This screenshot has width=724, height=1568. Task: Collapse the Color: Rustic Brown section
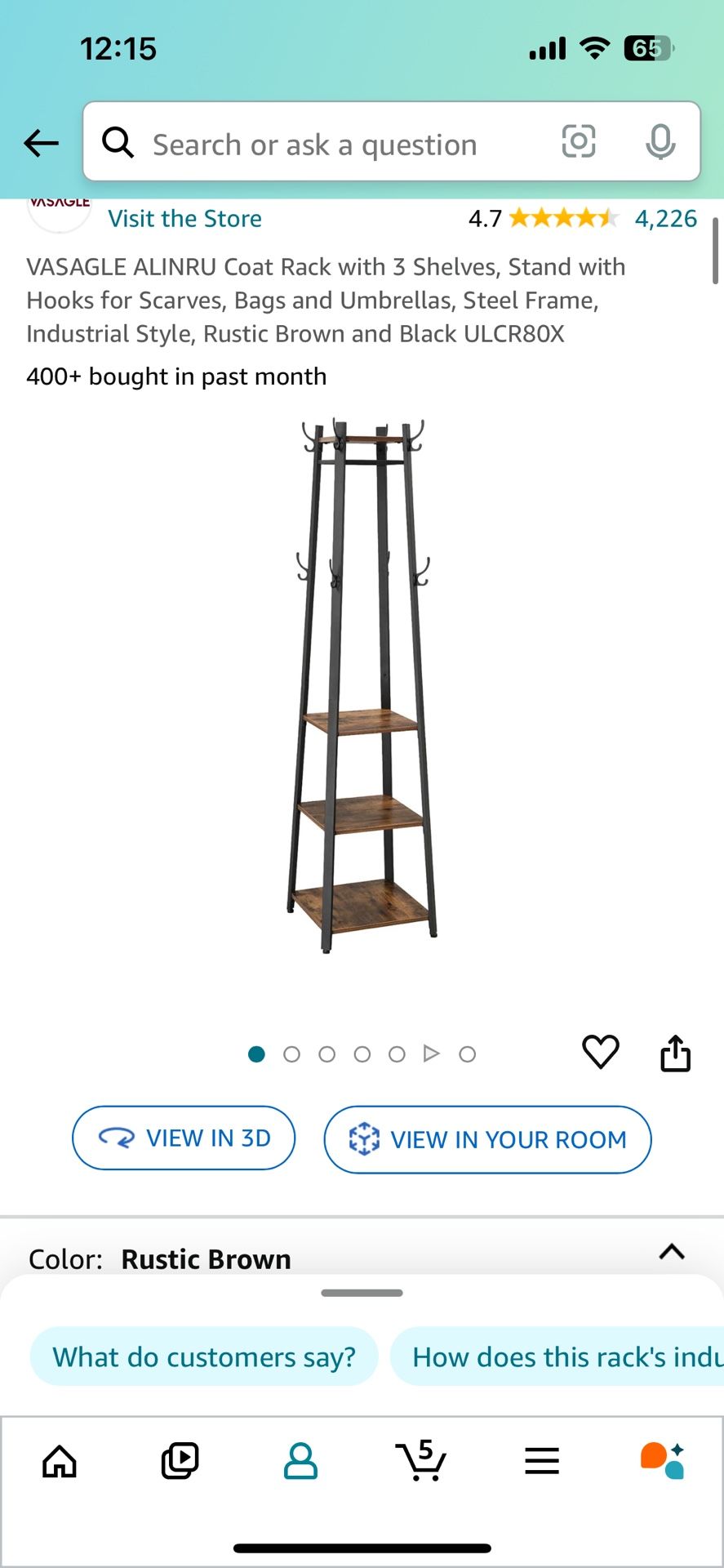pos(671,1251)
